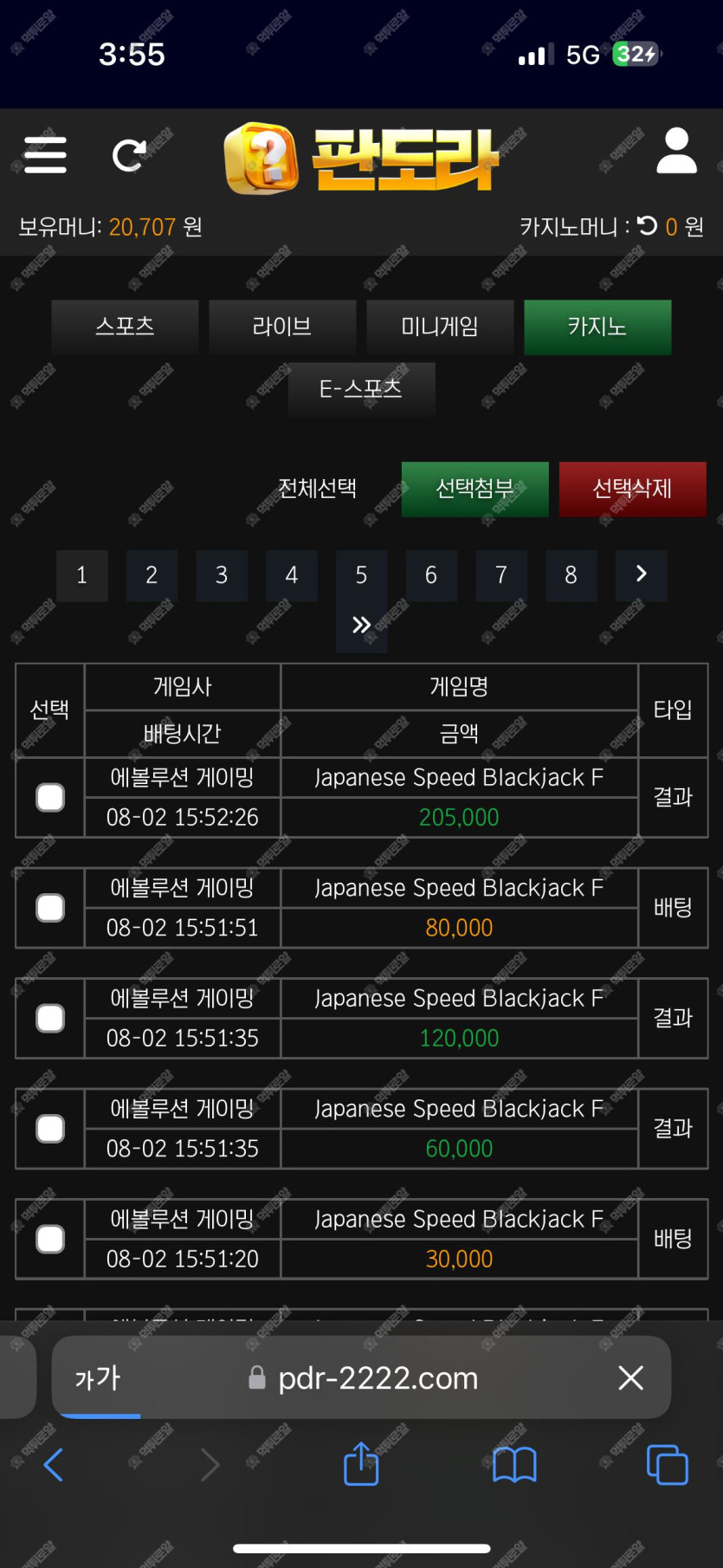Go to page 3
Image resolution: width=723 pixels, height=1568 pixels.
(x=222, y=575)
